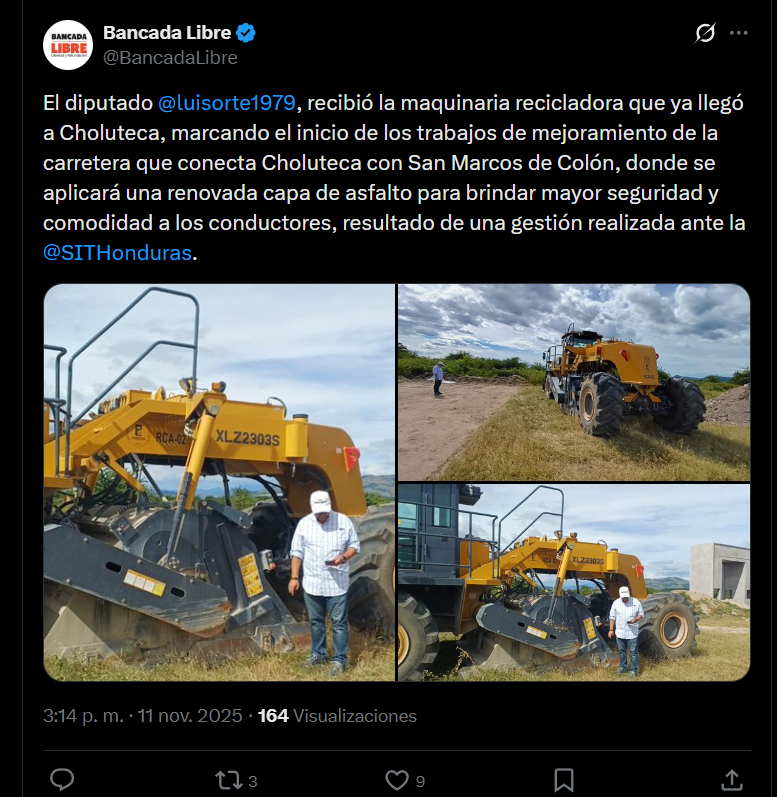777x797 pixels.
Task: View the large left photo of the machine
Action: click(219, 482)
